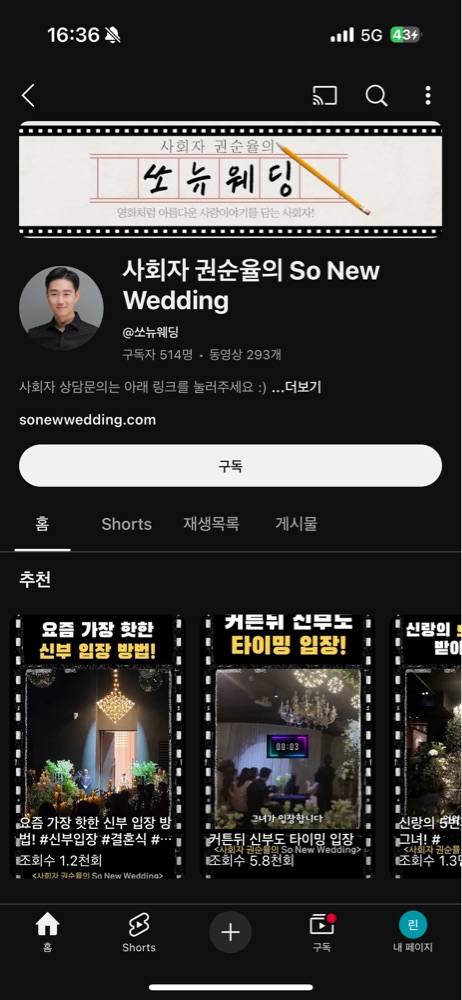Open the sonewwedding.com link
The image size is (462, 1000).
pos(87,420)
